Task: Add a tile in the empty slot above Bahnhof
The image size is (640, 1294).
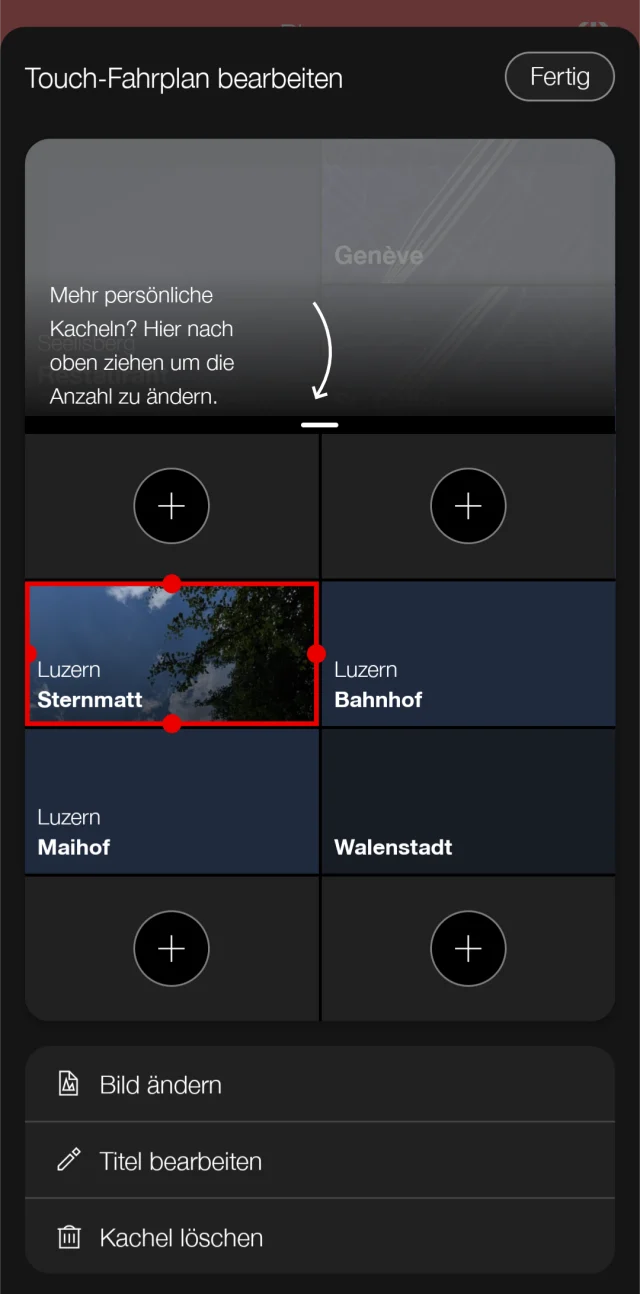Action: coord(468,506)
